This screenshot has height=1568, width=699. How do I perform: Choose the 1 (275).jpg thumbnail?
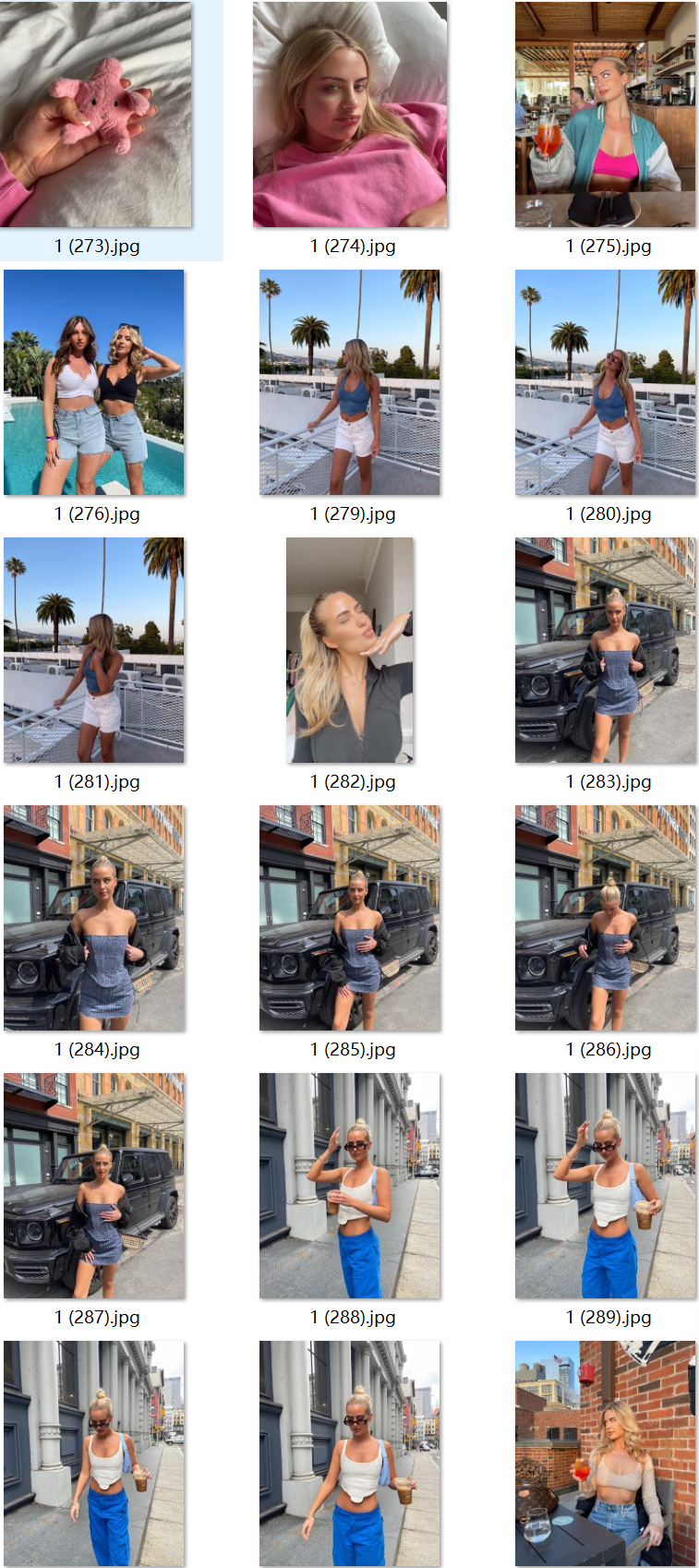pyautogui.click(x=605, y=115)
